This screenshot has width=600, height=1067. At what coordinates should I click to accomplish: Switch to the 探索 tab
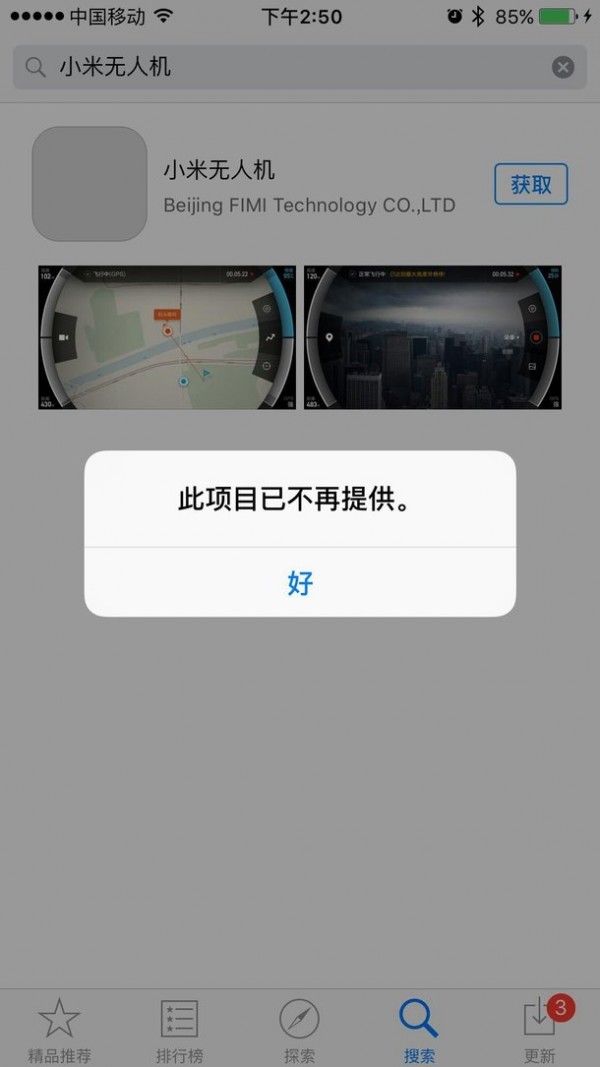299,1030
